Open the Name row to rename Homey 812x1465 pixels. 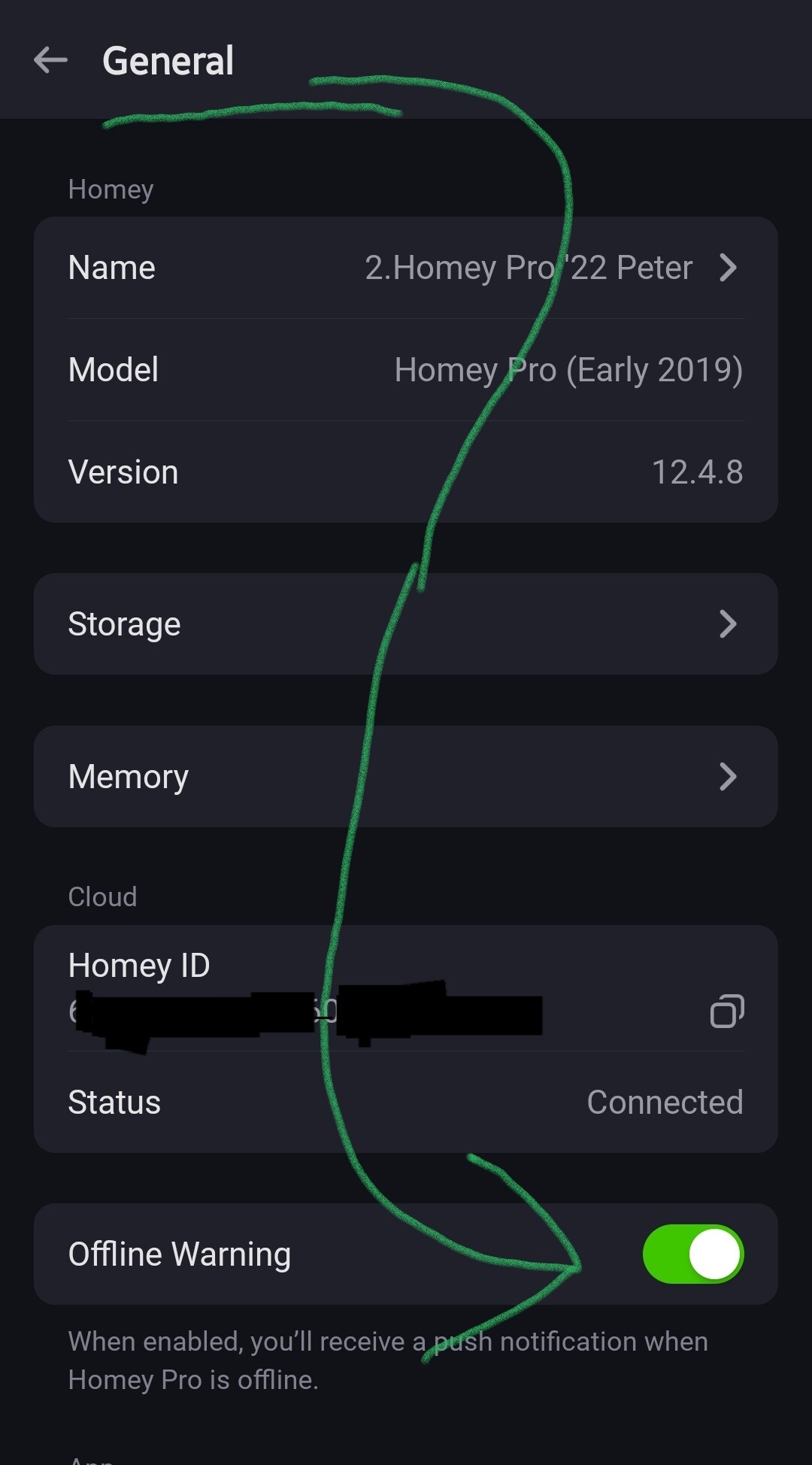click(406, 268)
